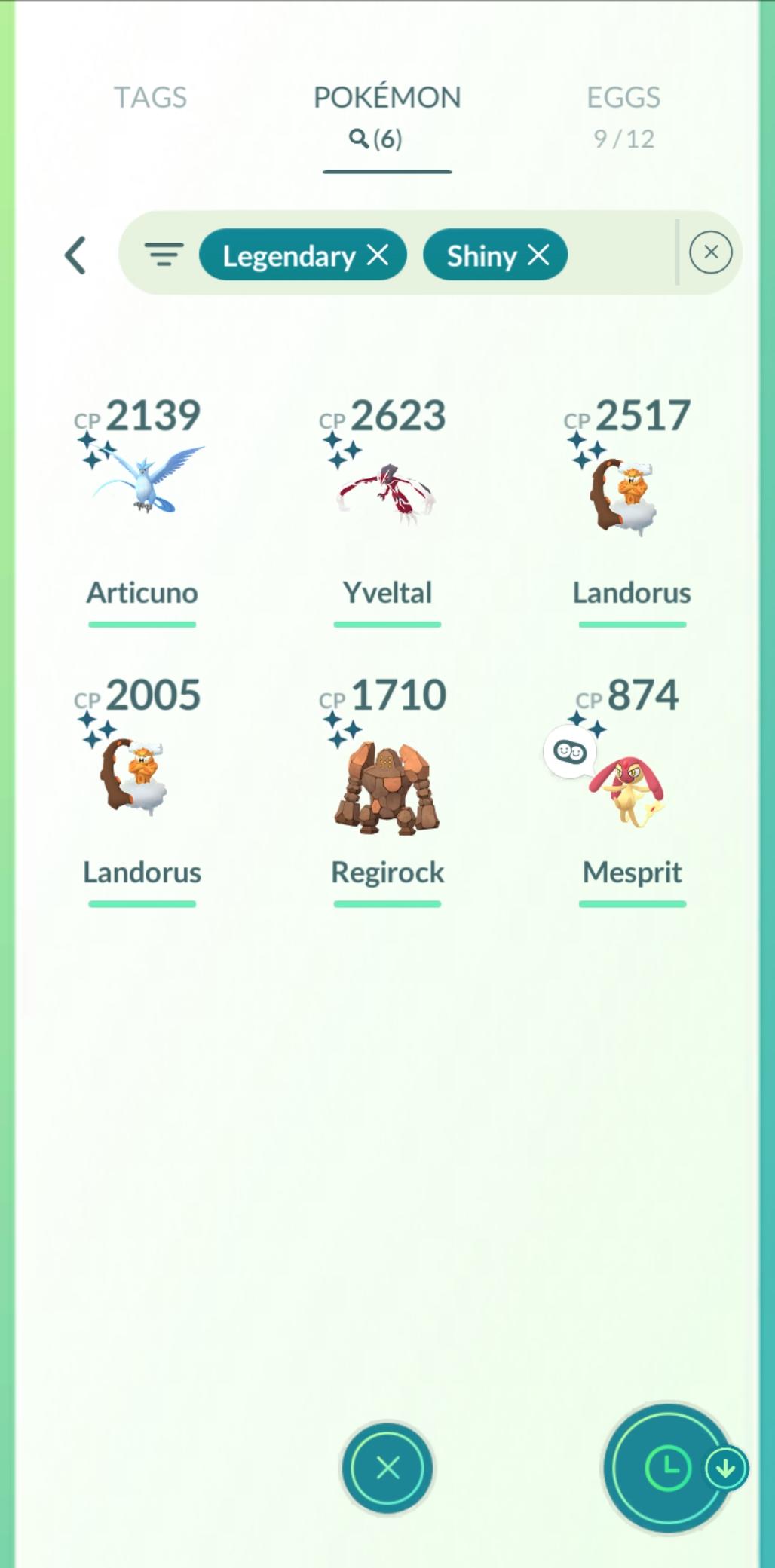This screenshot has width=775, height=1568.
Task: Remove the Shiny filter chip
Action: click(x=539, y=255)
